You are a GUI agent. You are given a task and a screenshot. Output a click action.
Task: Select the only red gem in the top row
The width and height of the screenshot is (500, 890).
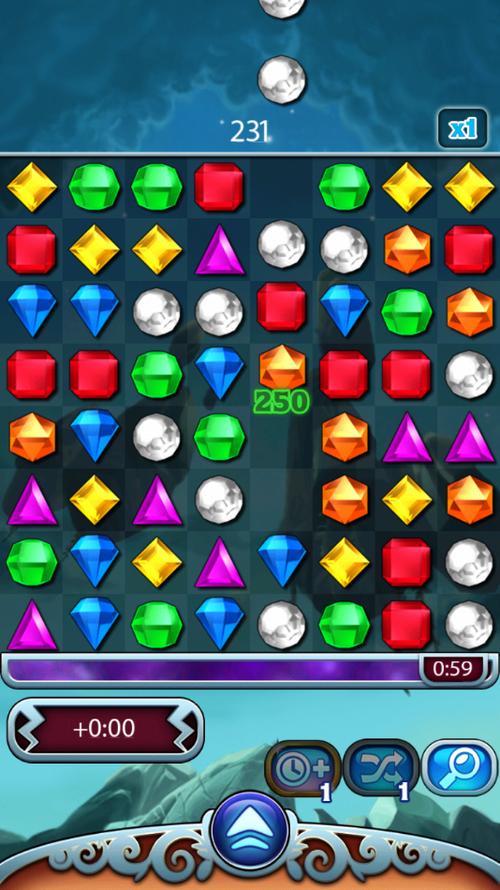click(x=219, y=187)
